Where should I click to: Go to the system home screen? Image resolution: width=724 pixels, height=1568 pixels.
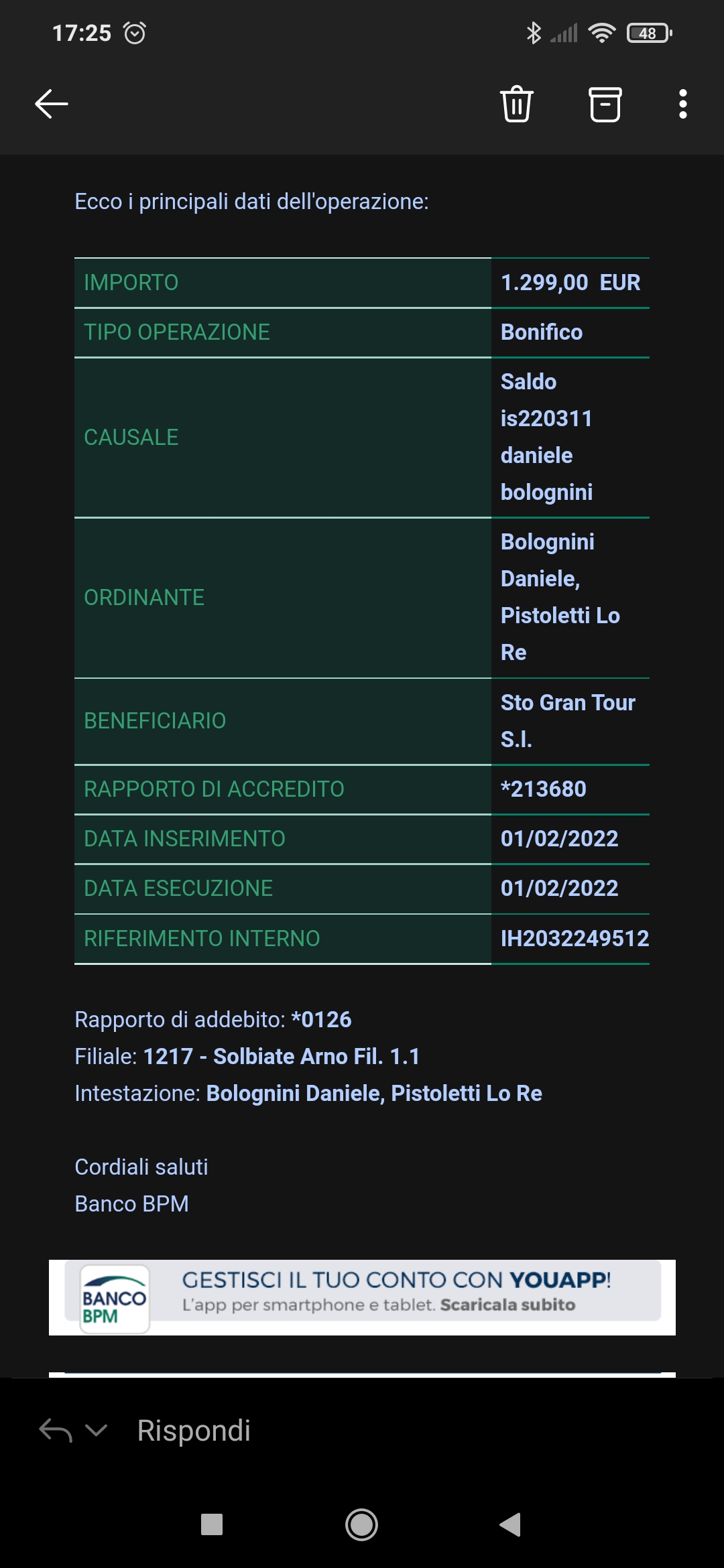pyautogui.click(x=361, y=1524)
